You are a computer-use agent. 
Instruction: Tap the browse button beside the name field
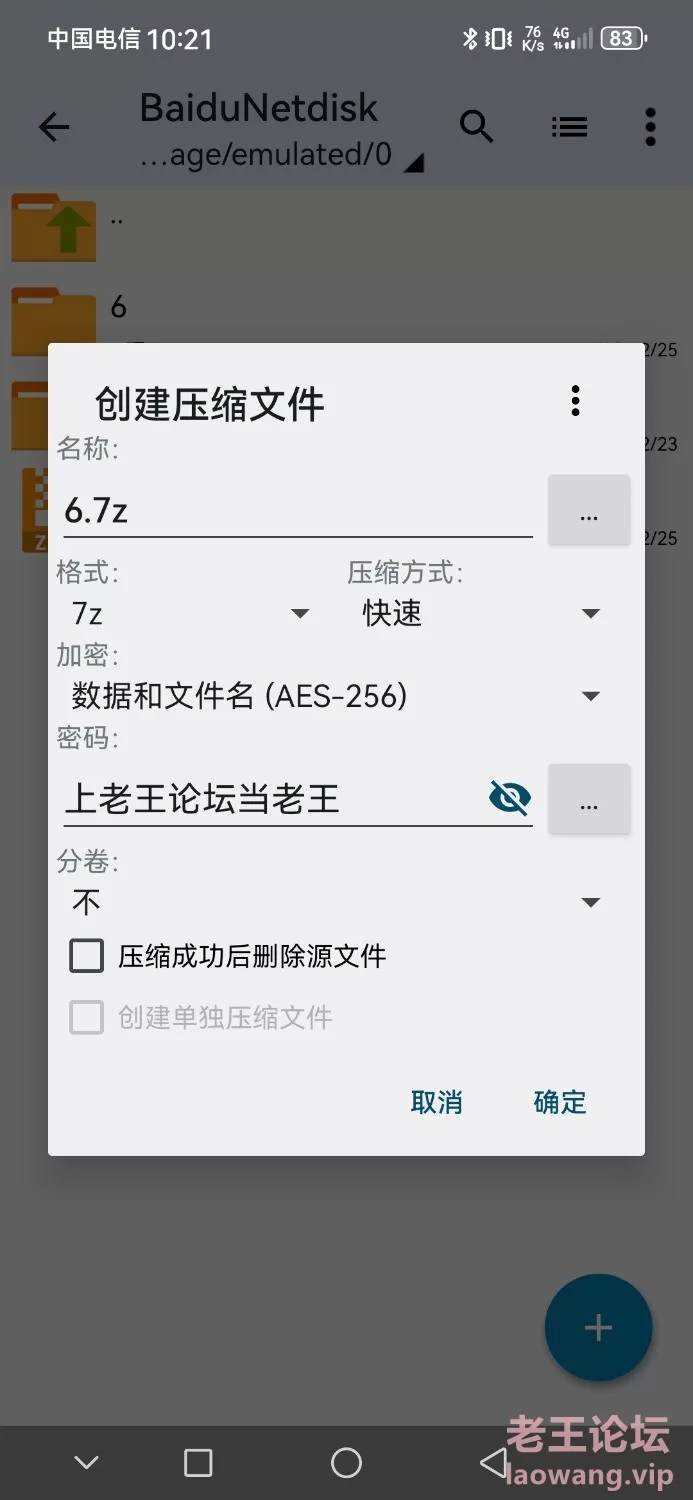pos(589,510)
